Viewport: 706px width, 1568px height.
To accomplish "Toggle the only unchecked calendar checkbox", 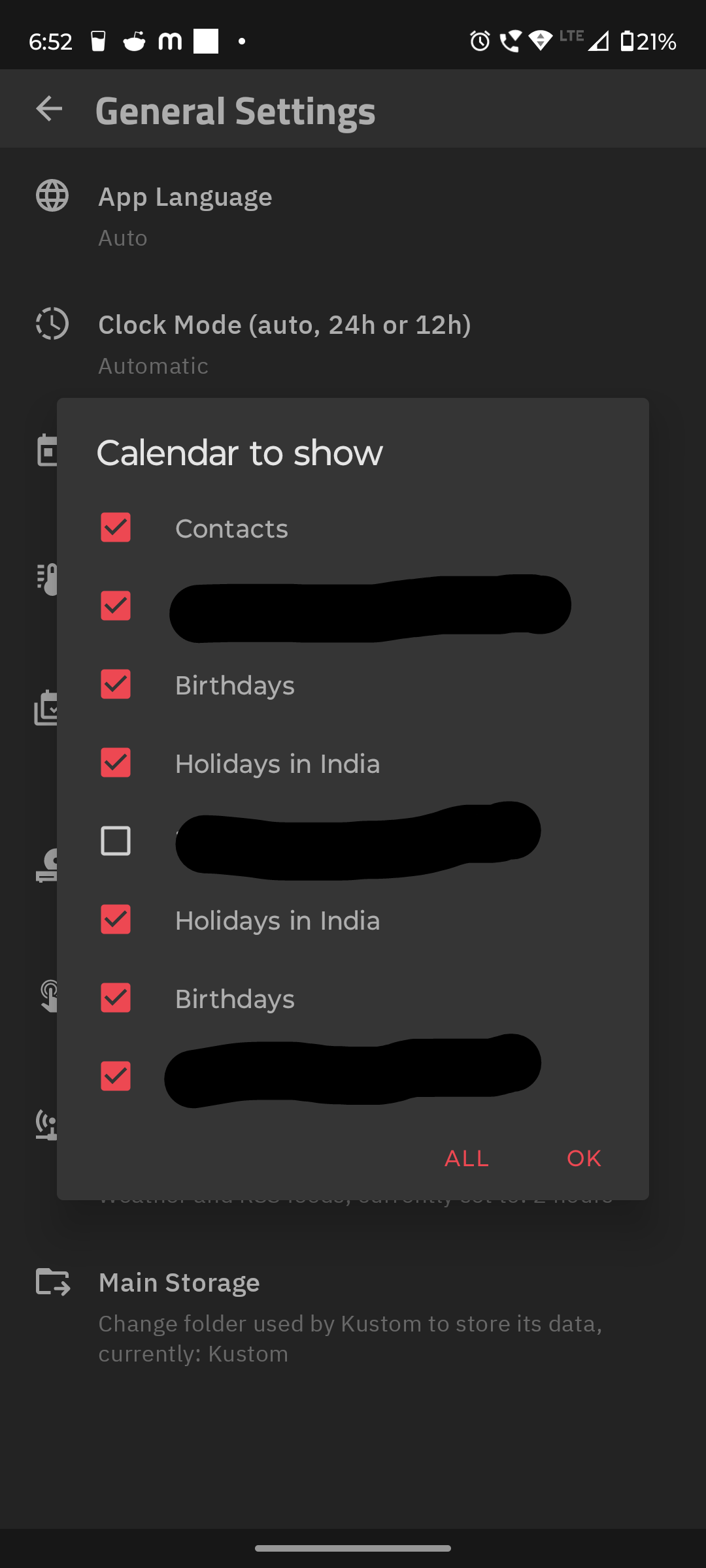I will (x=116, y=841).
